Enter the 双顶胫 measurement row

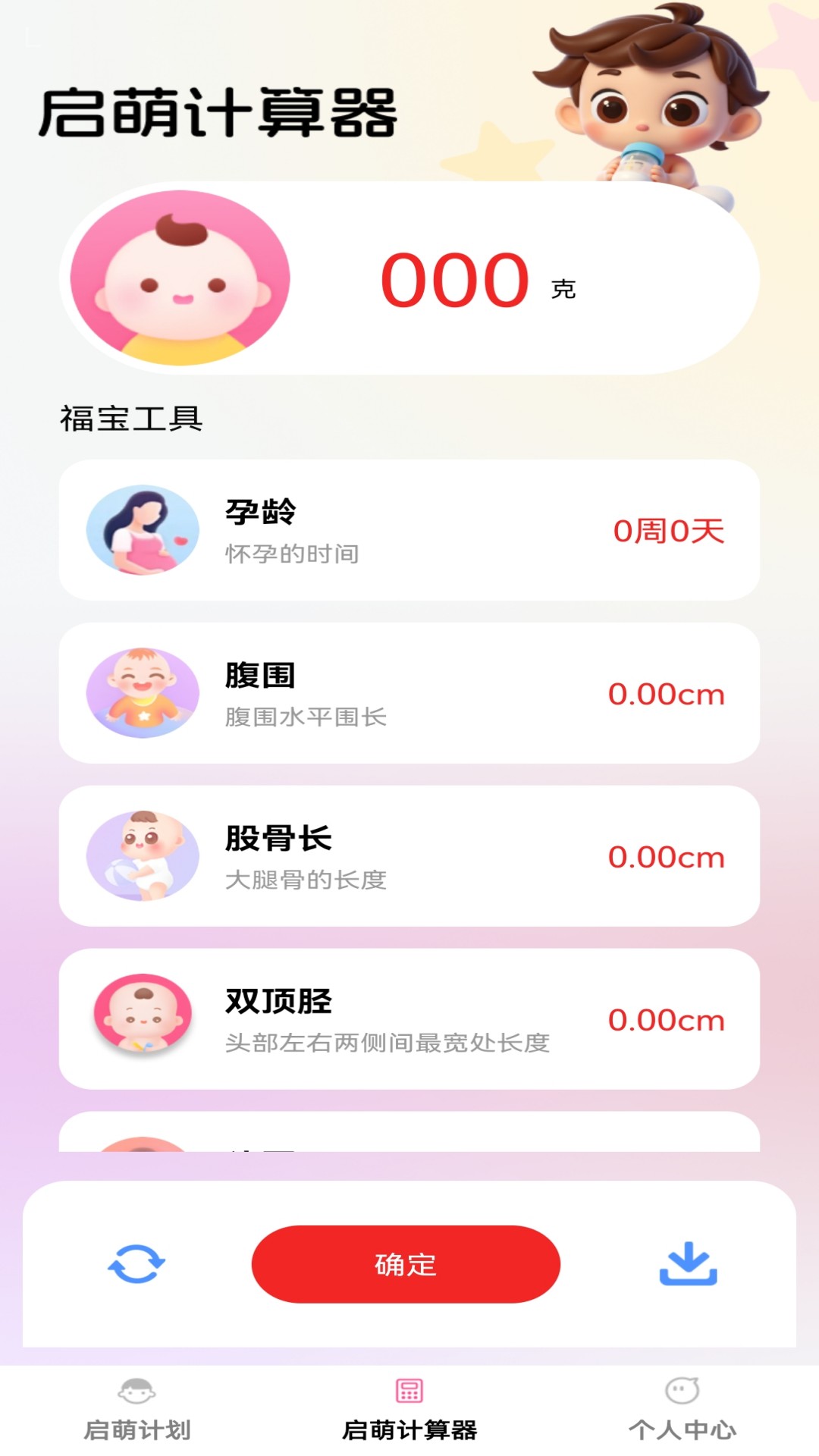point(409,1019)
